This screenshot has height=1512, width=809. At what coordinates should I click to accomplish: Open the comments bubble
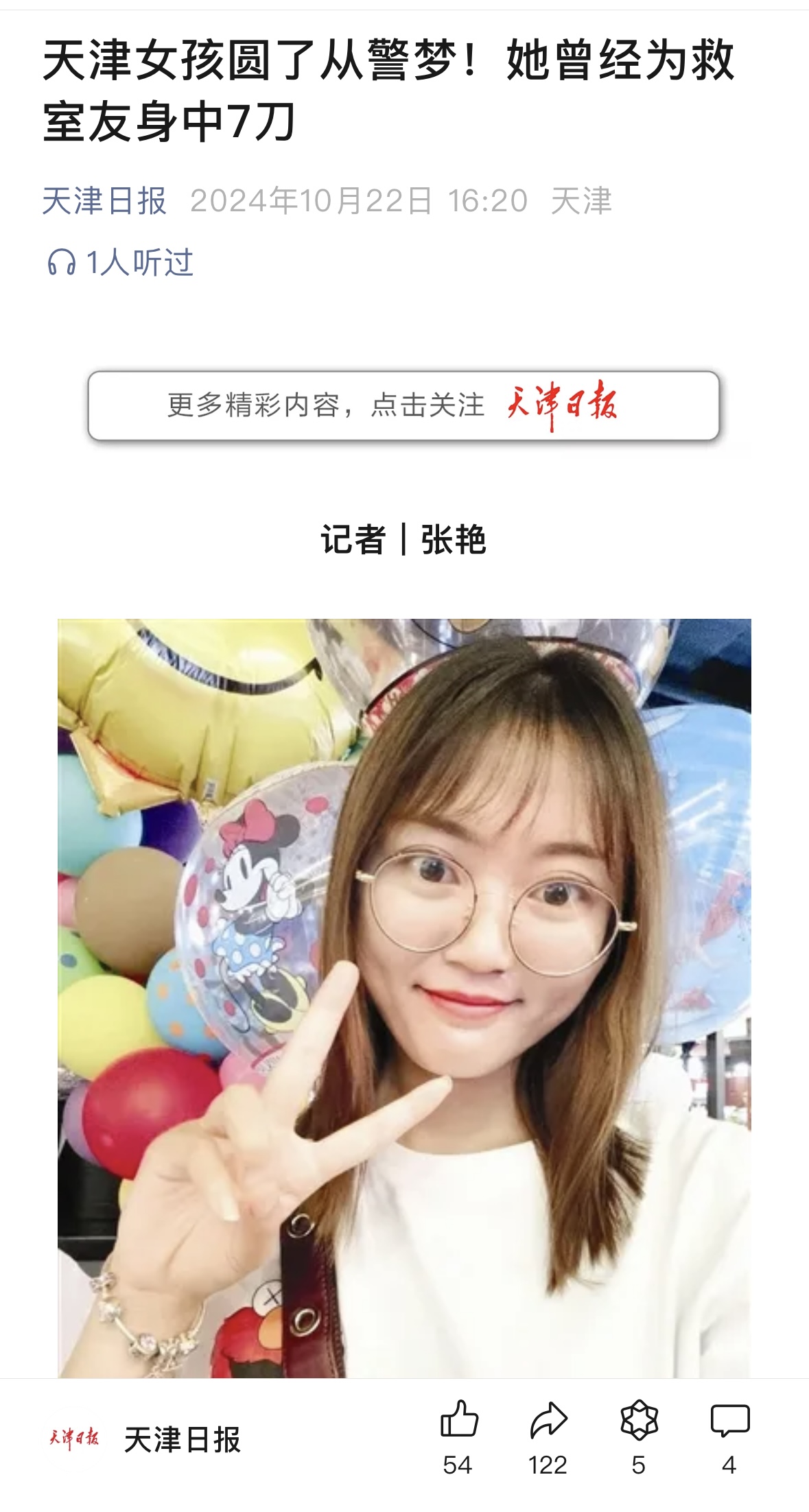point(729,1420)
